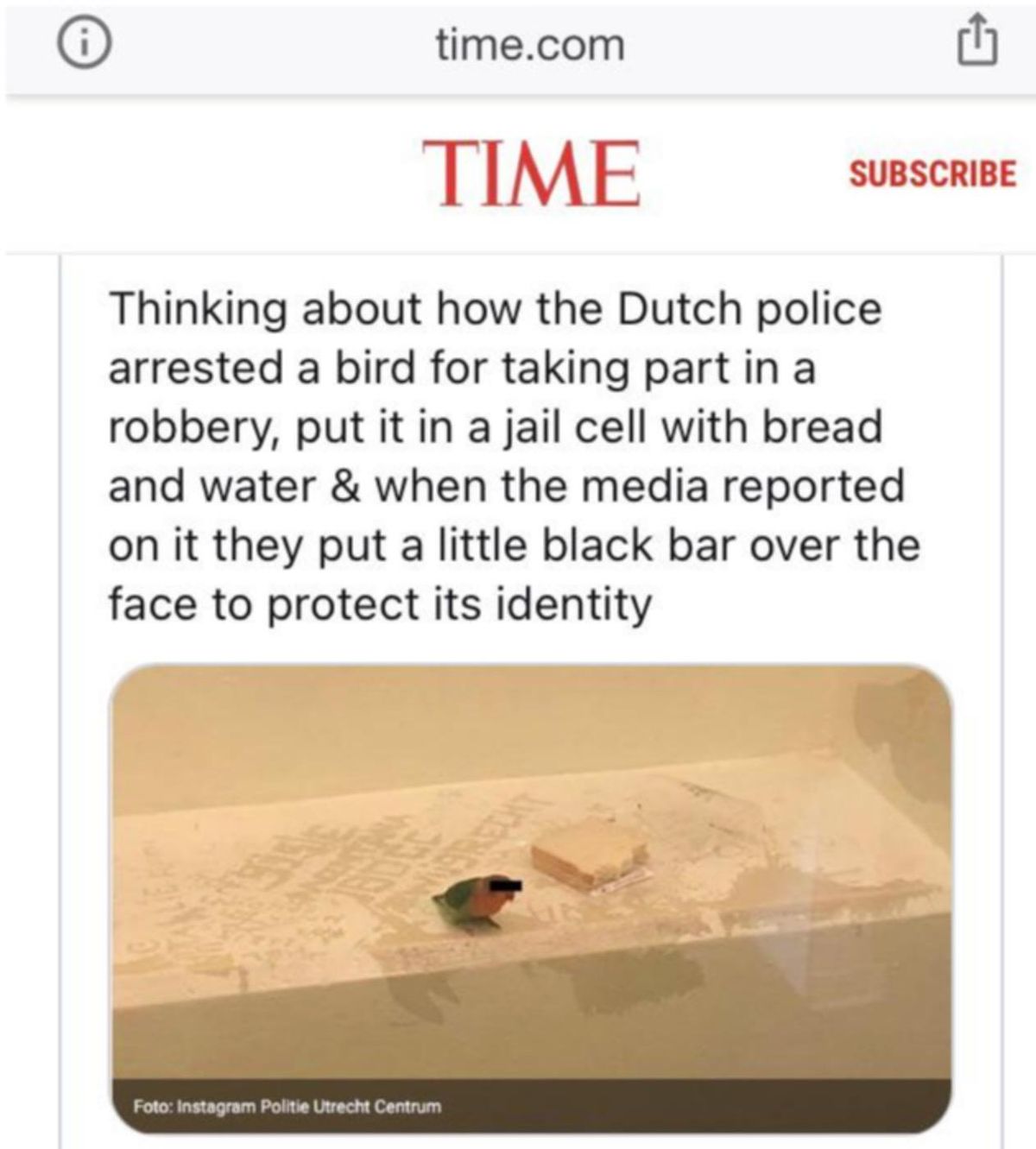Screen dimensions: 1036x1149
Task: Share this page
Action: [x=977, y=45]
